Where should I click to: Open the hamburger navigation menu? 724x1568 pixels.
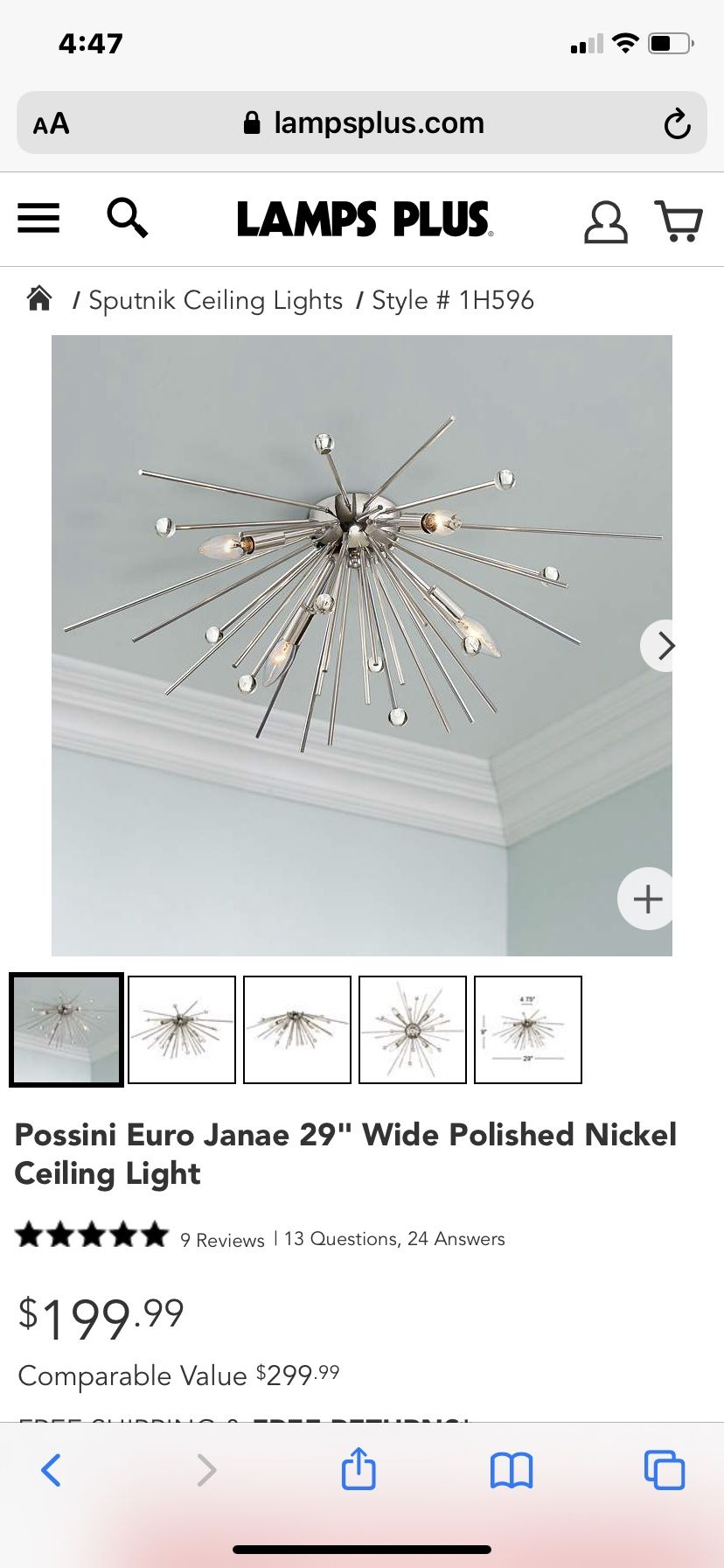(38, 219)
